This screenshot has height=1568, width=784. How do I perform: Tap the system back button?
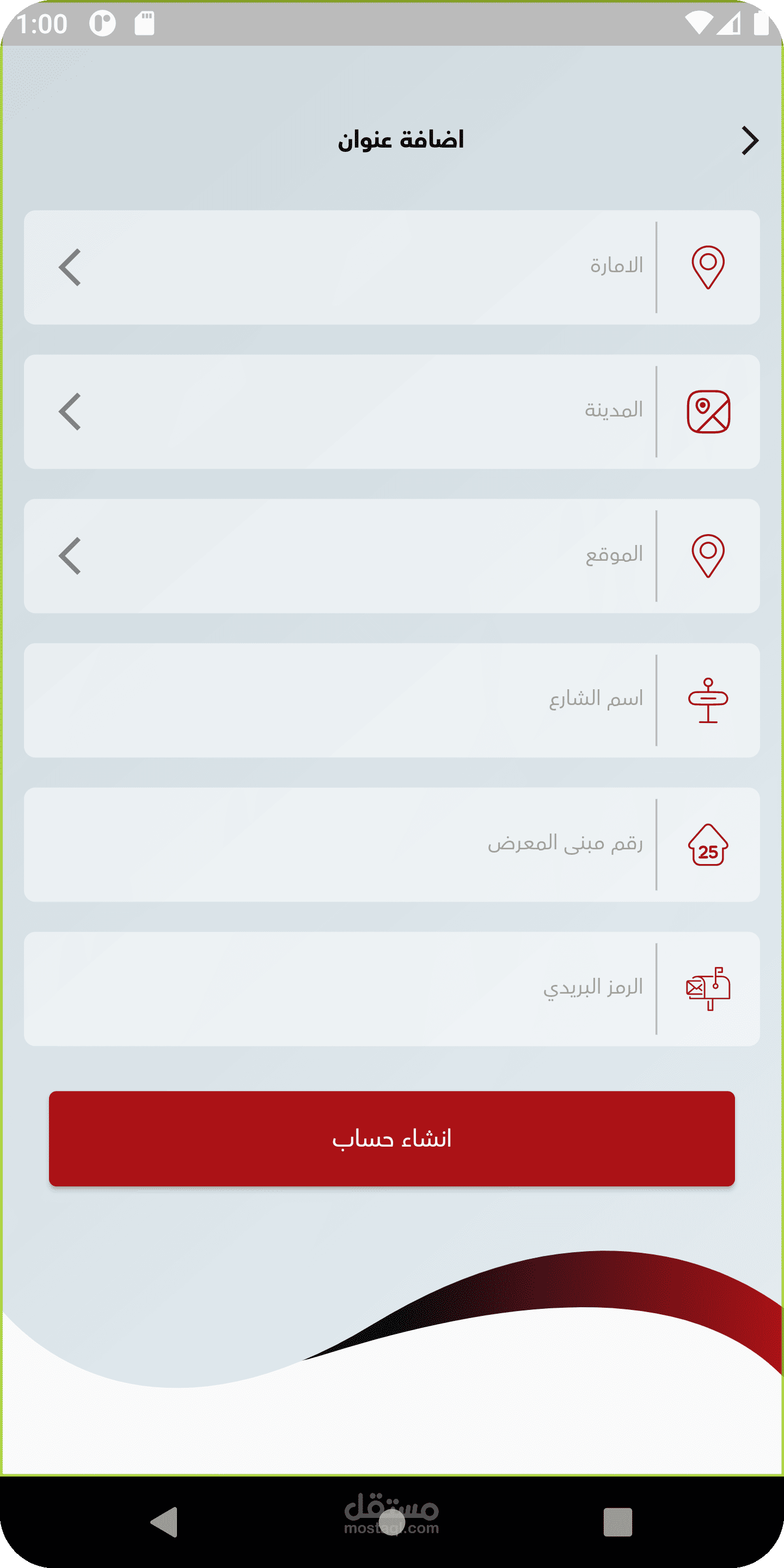click(164, 1522)
